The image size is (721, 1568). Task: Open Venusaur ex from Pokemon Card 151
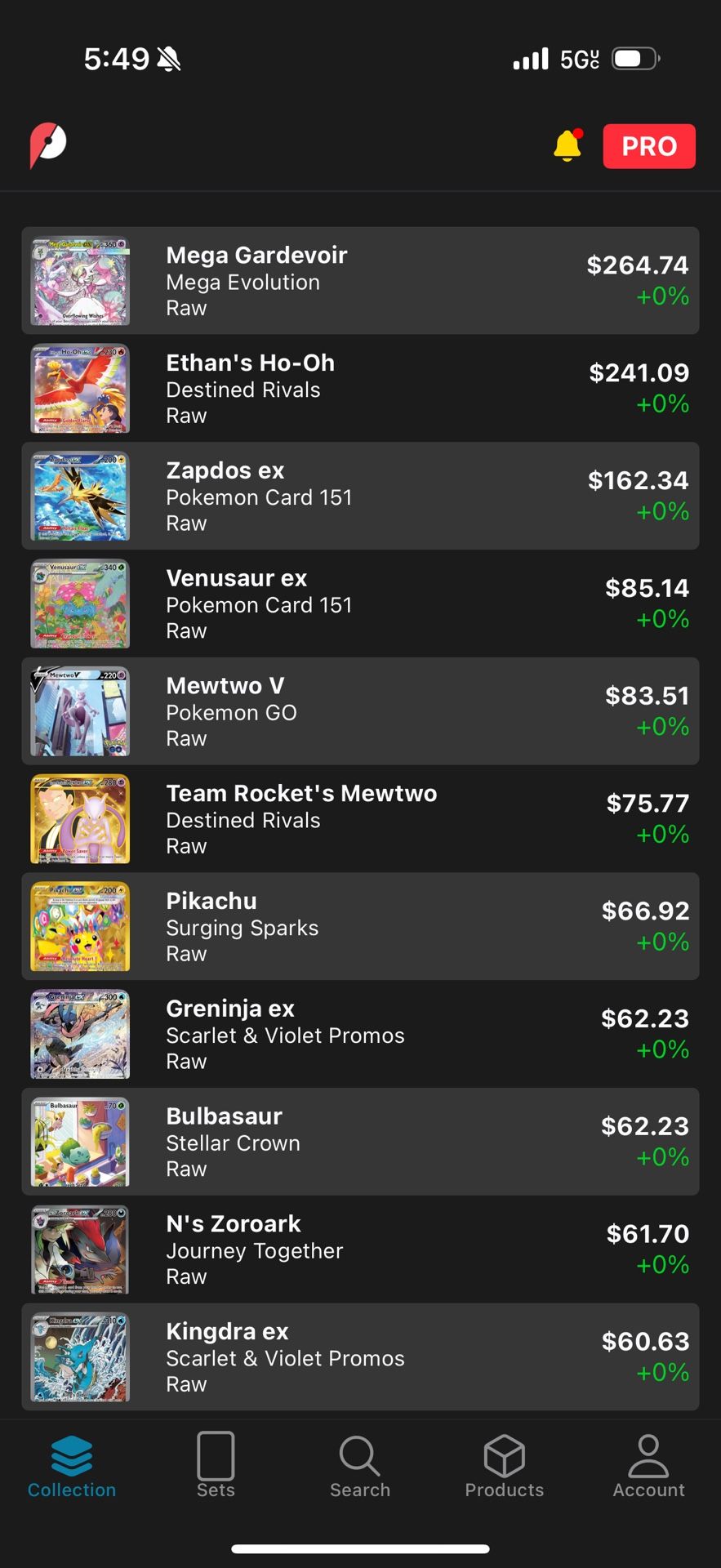[360, 604]
